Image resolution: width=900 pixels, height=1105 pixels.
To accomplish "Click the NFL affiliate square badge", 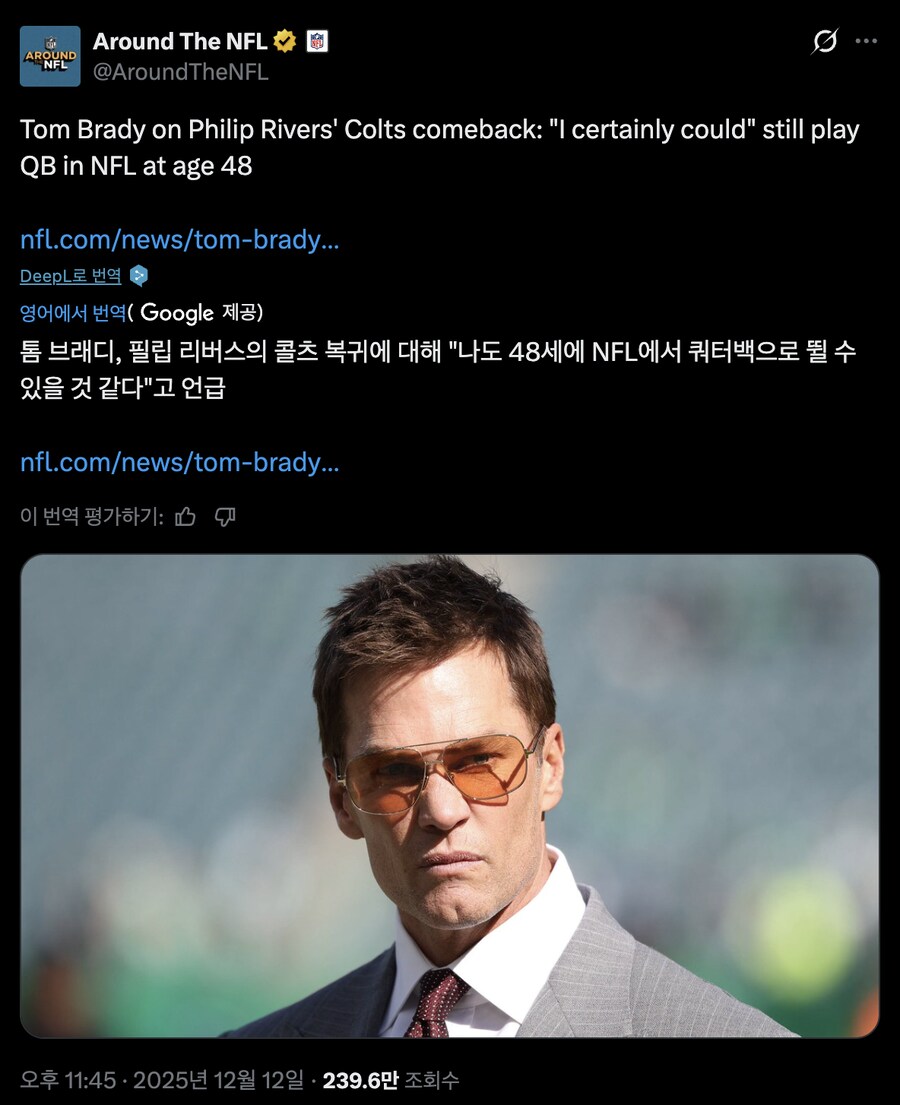I will pos(315,41).
